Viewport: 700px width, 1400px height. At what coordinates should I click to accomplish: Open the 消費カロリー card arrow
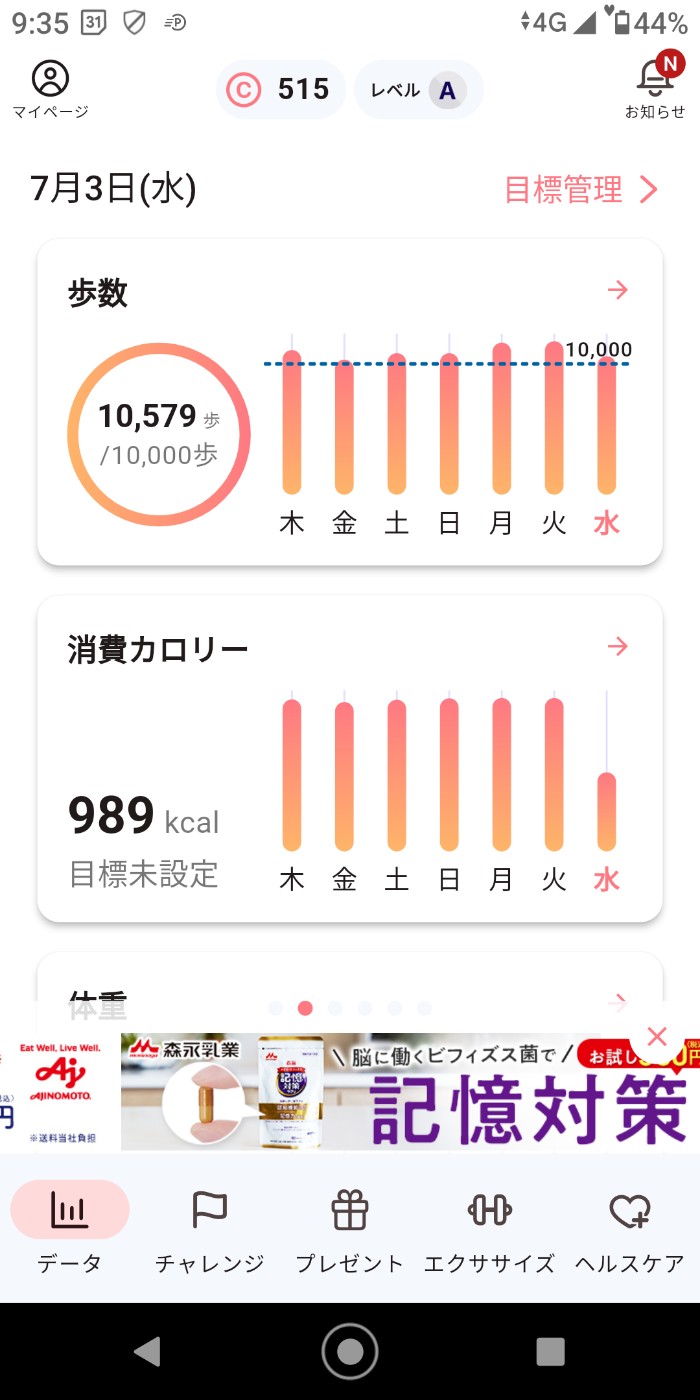[x=618, y=646]
